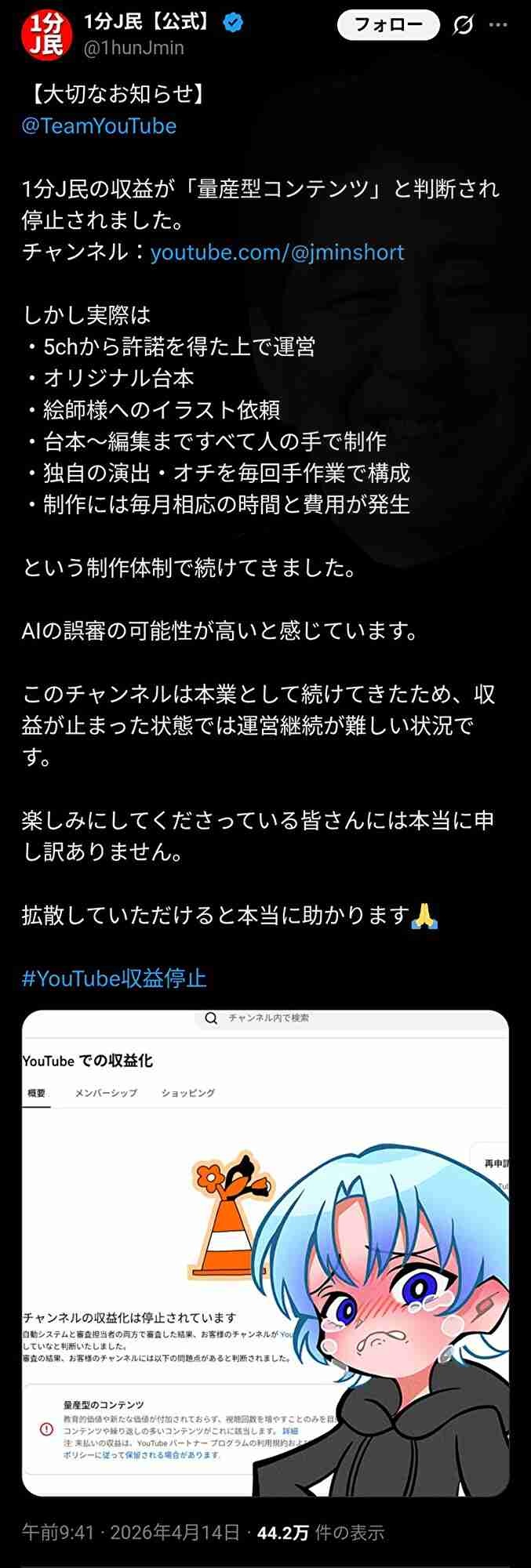Viewport: 531px width, 1568px height.
Task: View the attached monetization screenshot image
Action: coord(265,1253)
